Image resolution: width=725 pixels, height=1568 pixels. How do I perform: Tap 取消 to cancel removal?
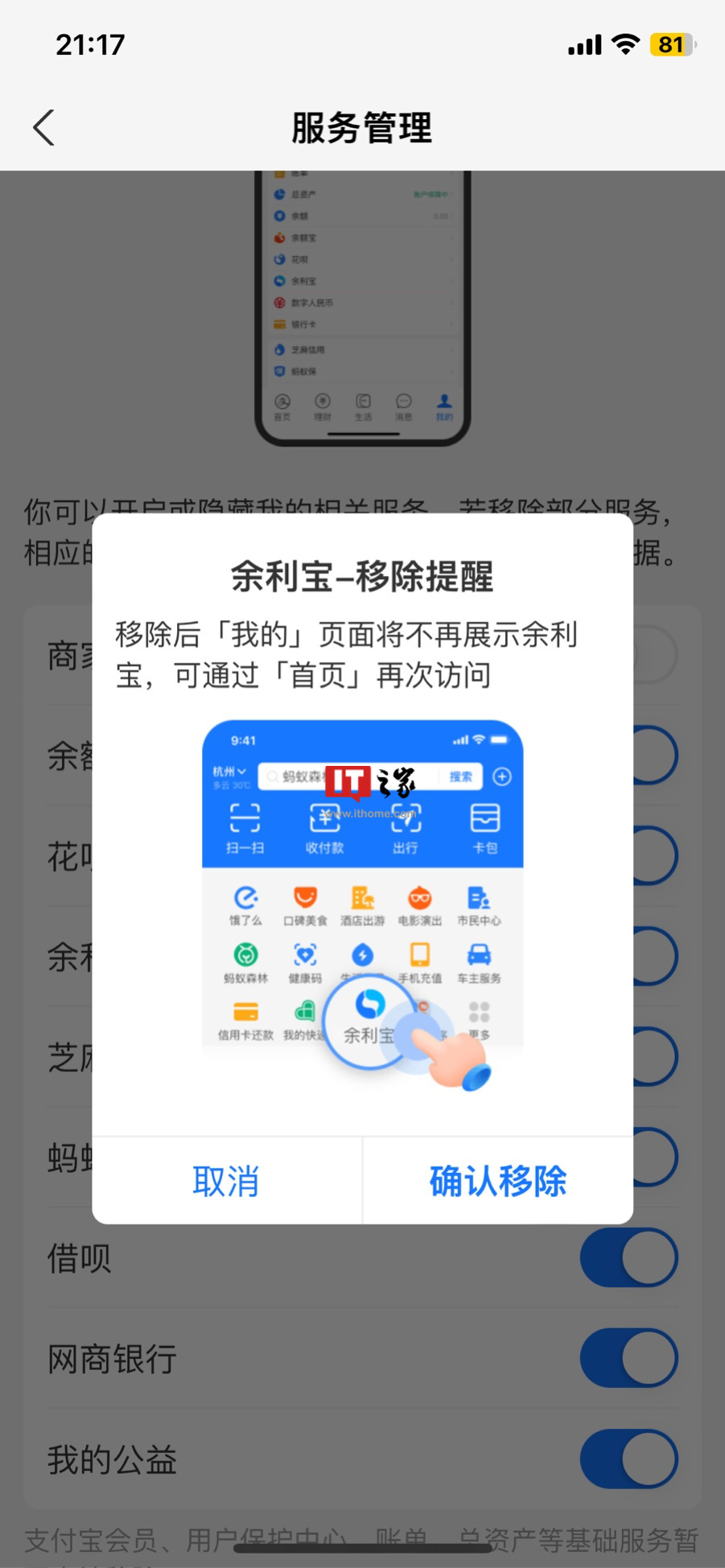click(226, 1181)
